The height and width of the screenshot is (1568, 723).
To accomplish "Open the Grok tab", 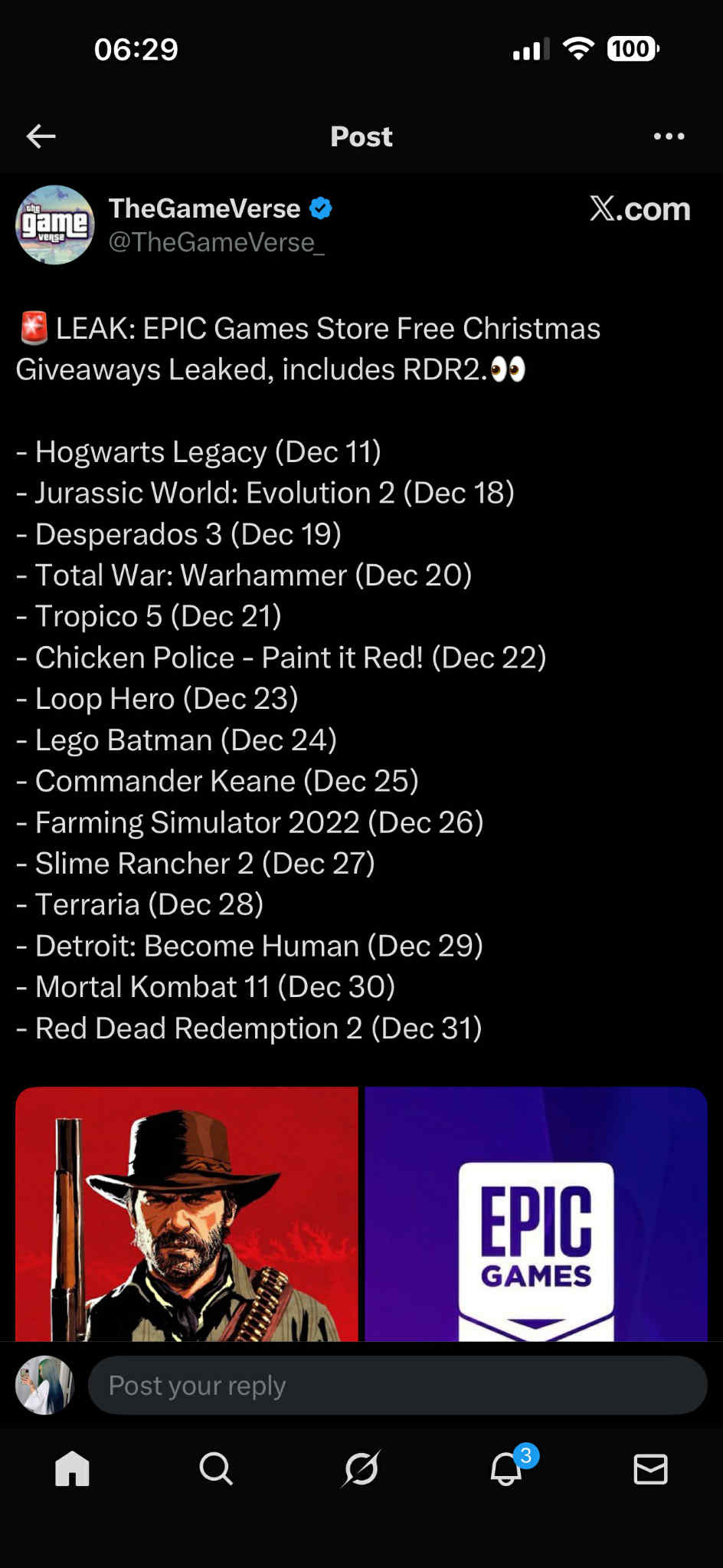I will (x=361, y=1469).
